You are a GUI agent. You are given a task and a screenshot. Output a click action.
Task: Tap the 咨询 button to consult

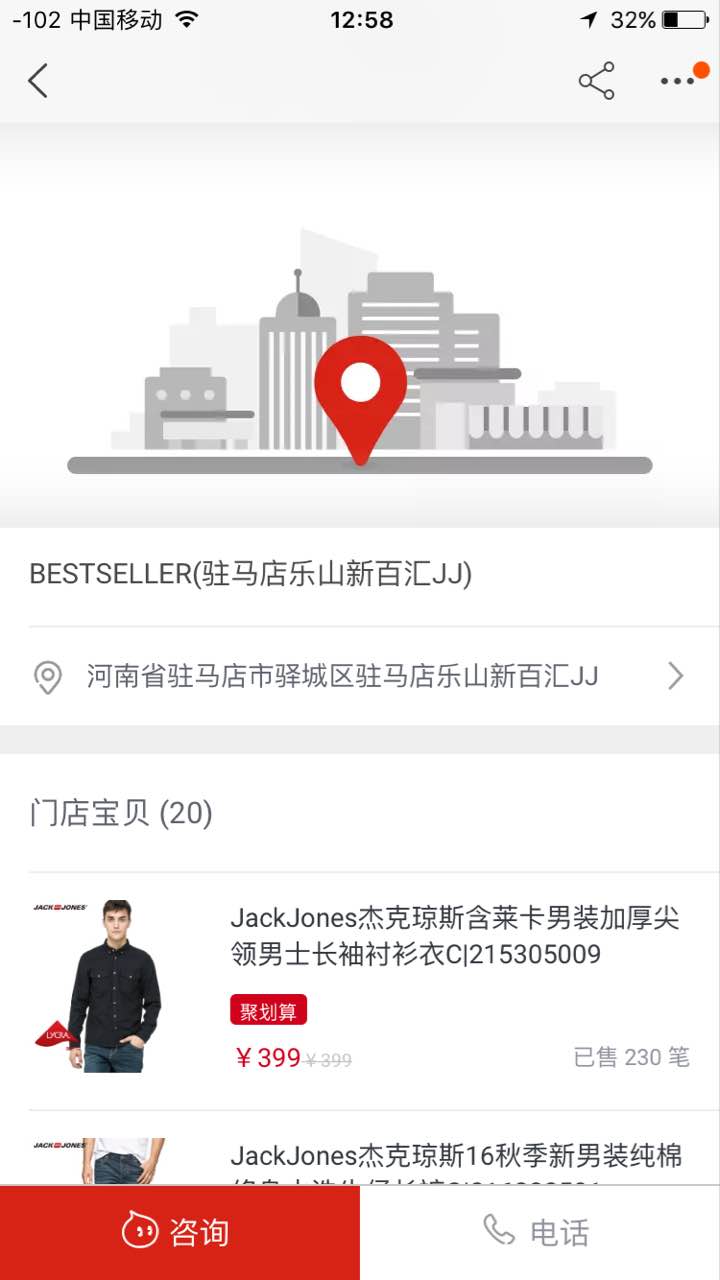(x=180, y=1231)
